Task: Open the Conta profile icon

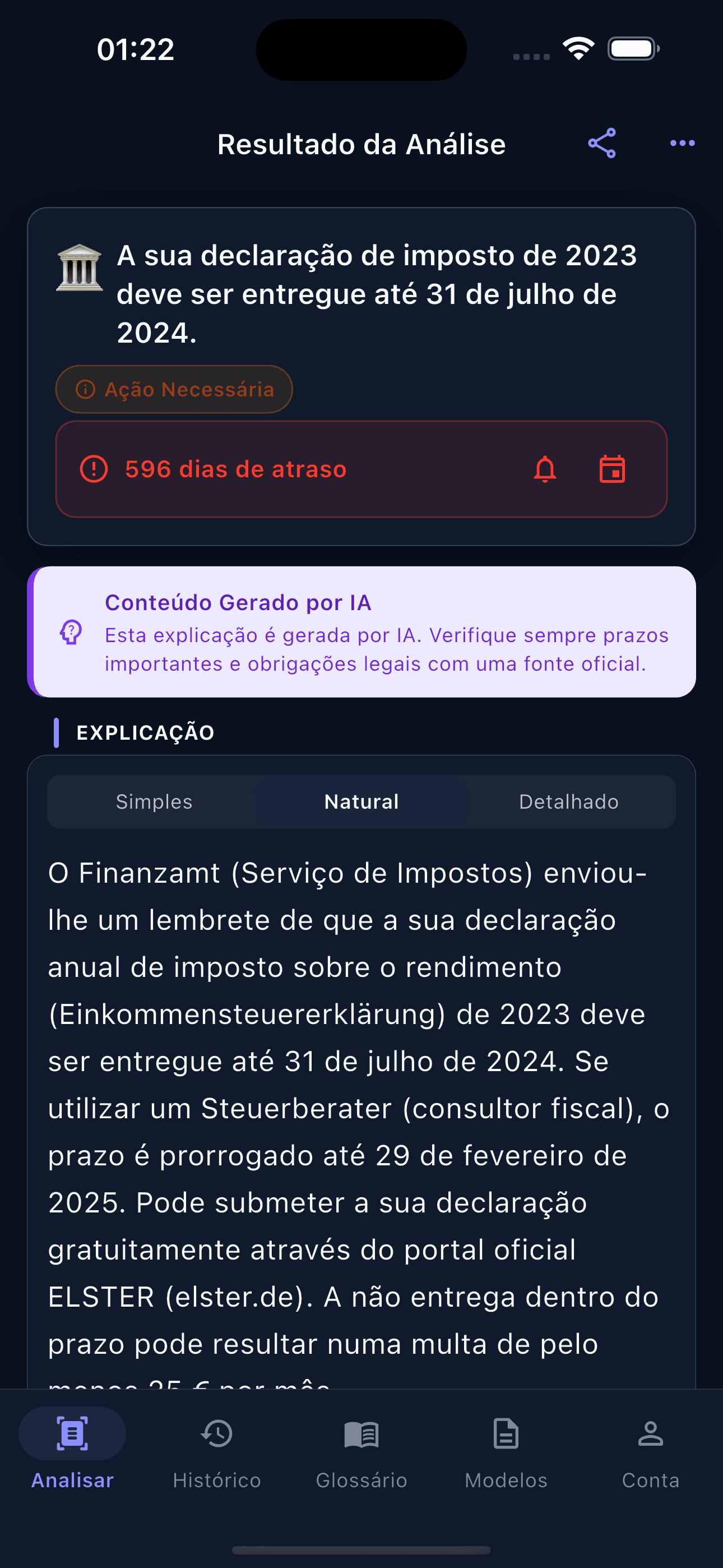Action: coord(651,1433)
